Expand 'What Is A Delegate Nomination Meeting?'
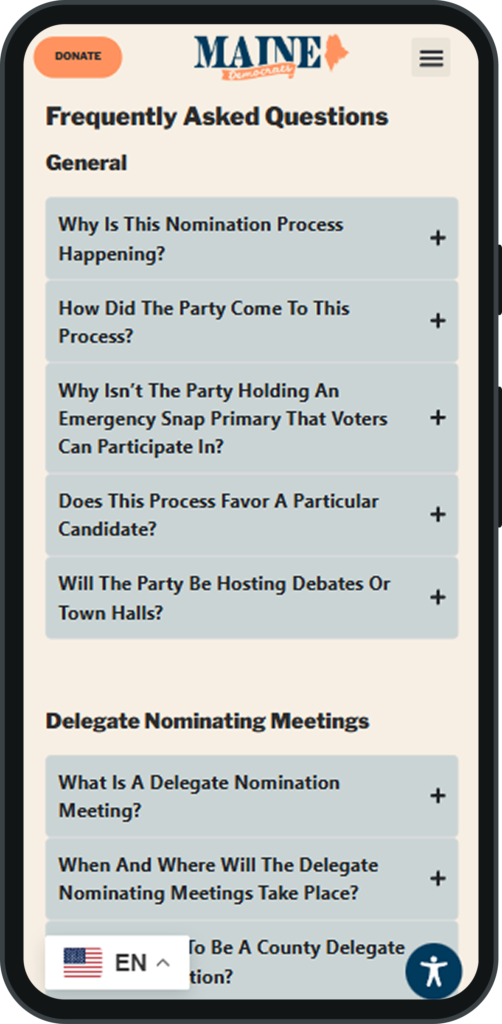Screen dimensions: 502x1024 (x=251, y=796)
